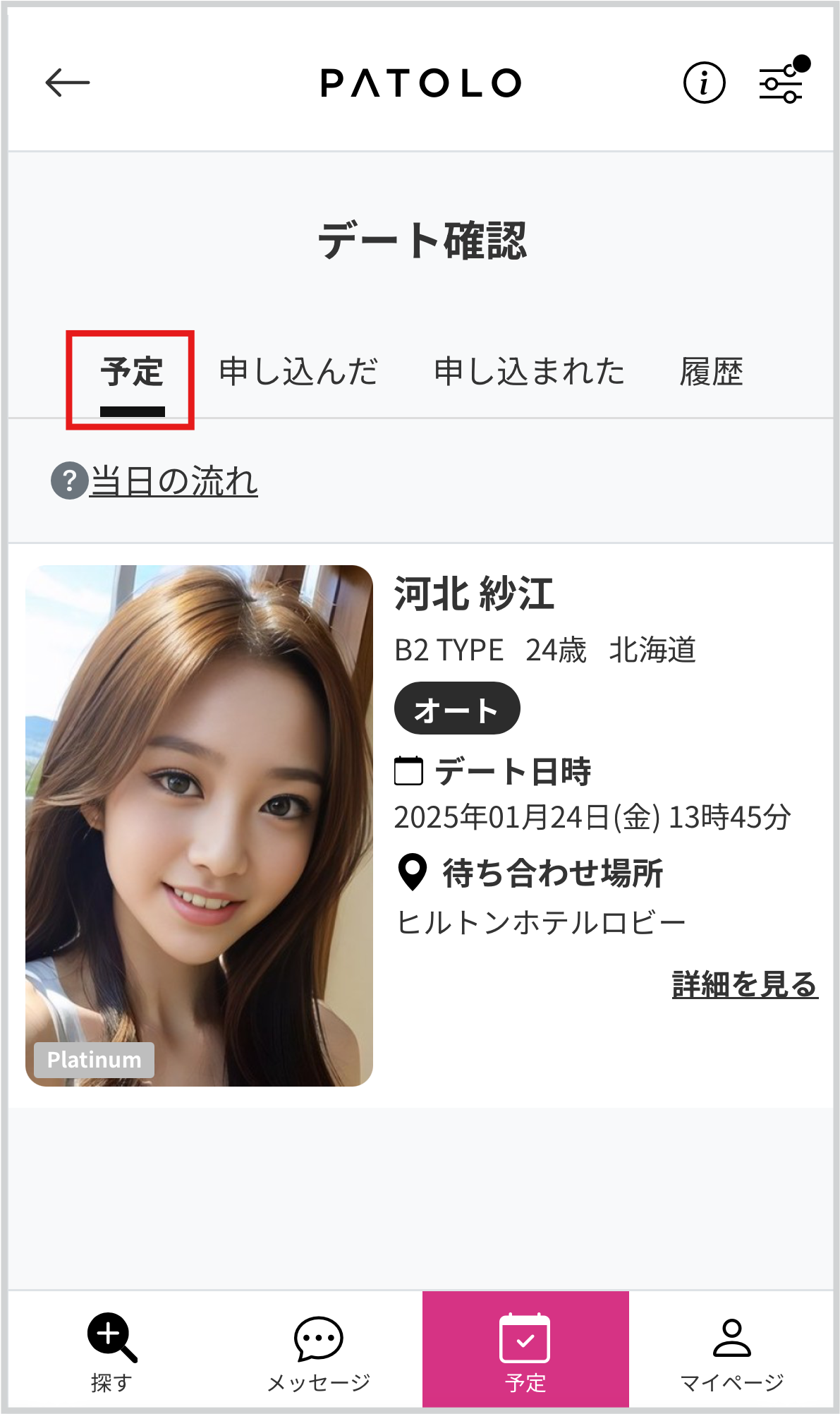Open the 予定 bottom navigation item

tap(525, 1350)
